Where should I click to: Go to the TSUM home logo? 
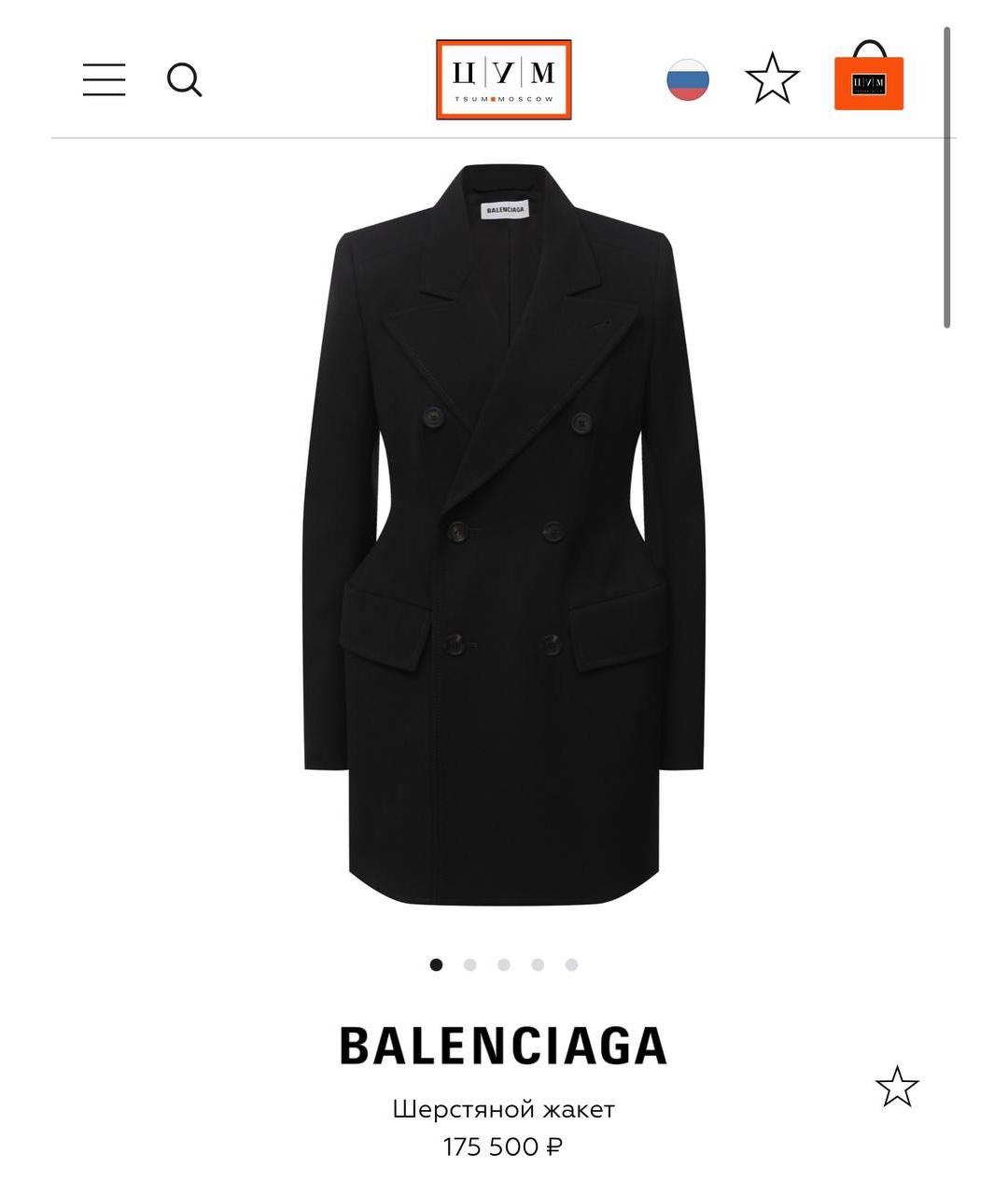(x=504, y=80)
